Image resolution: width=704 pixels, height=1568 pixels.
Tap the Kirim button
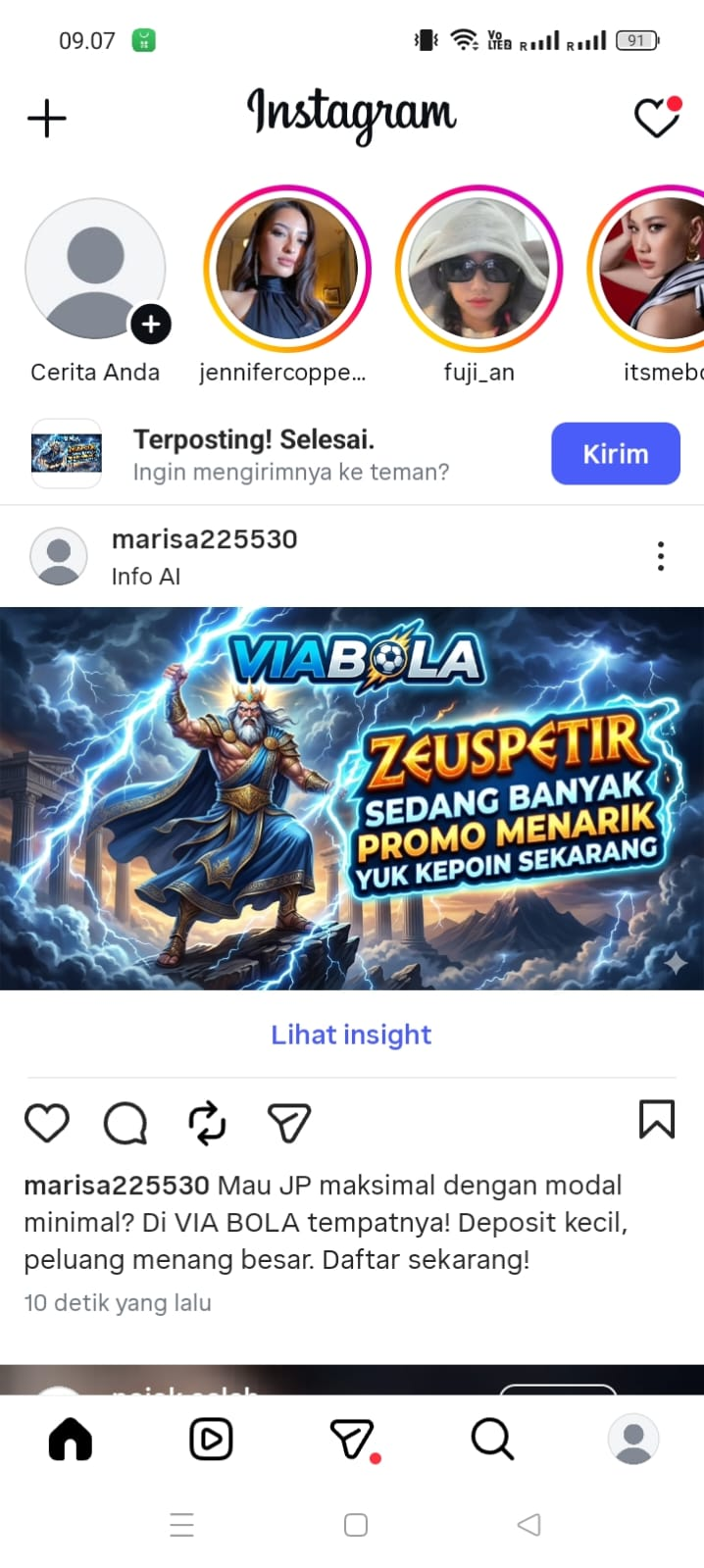coord(615,454)
